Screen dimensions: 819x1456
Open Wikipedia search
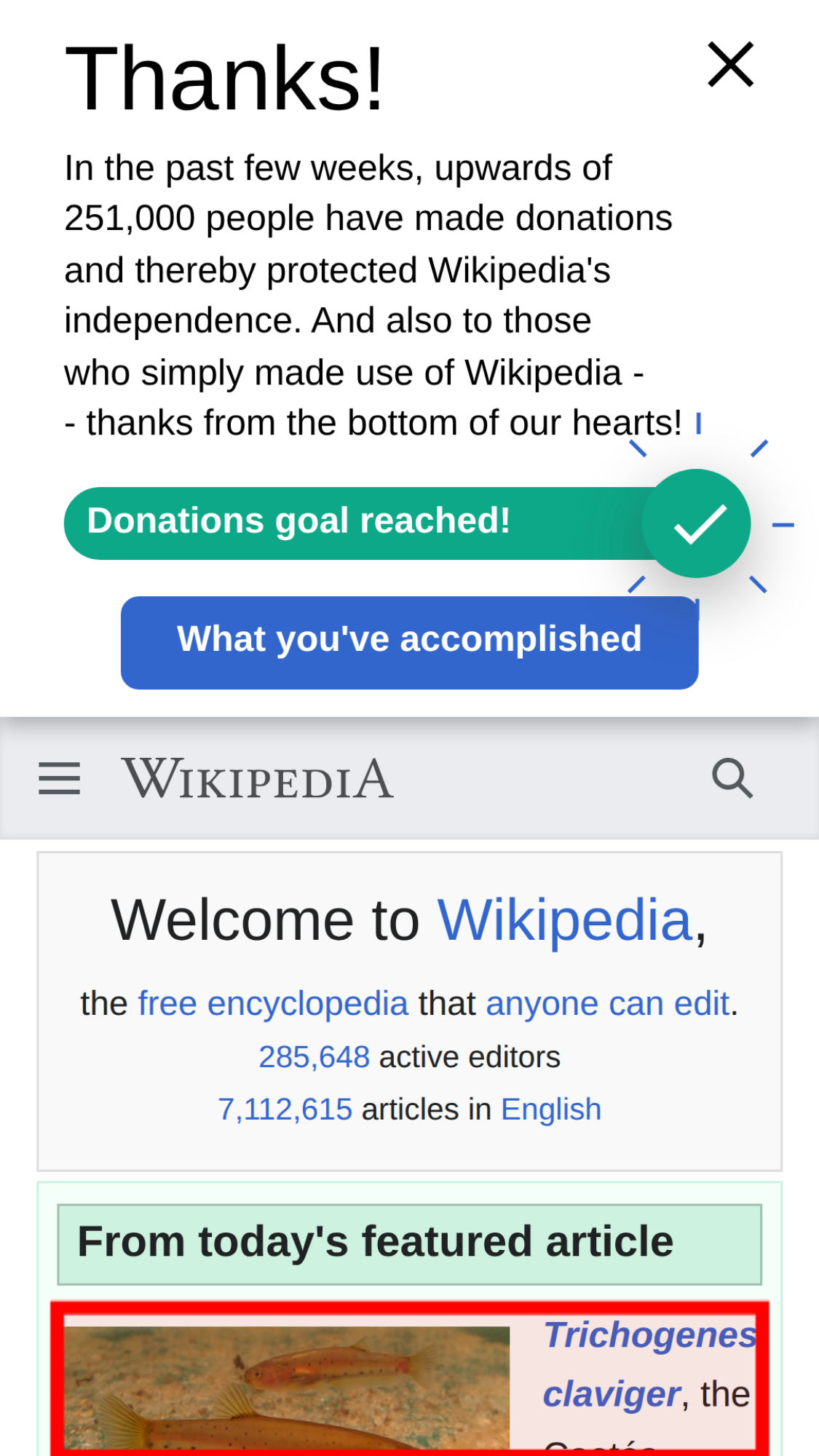732,778
